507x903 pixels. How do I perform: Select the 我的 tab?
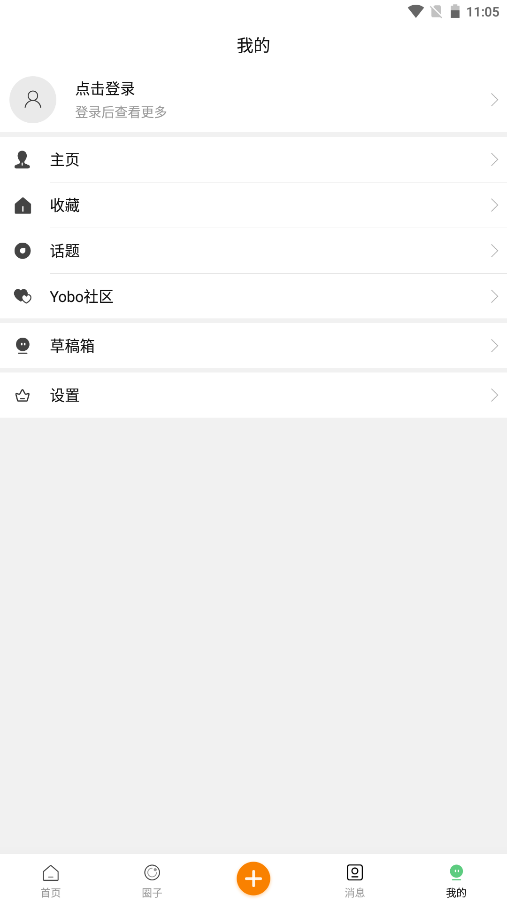coord(456,881)
